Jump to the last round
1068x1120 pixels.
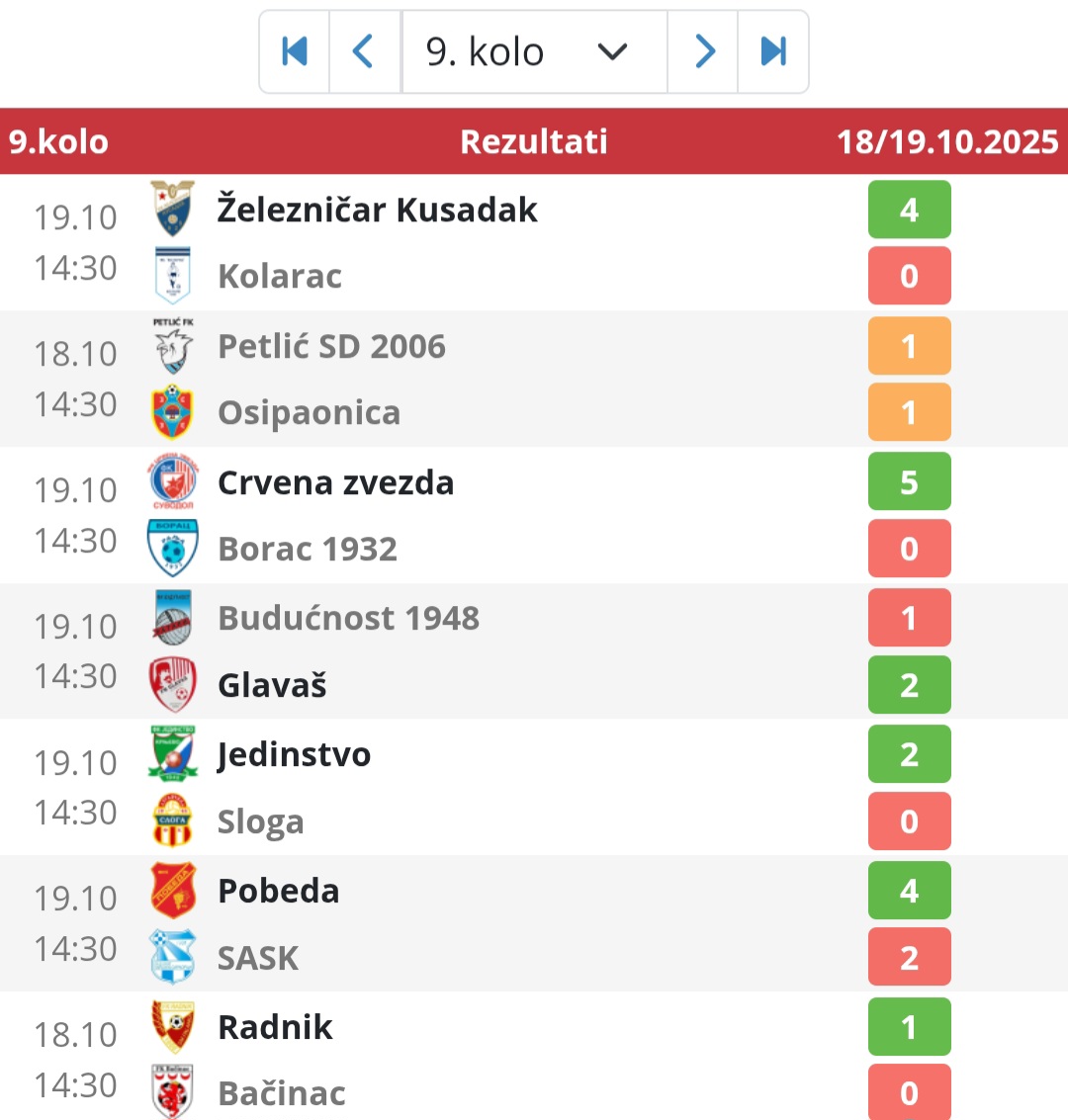tap(773, 51)
